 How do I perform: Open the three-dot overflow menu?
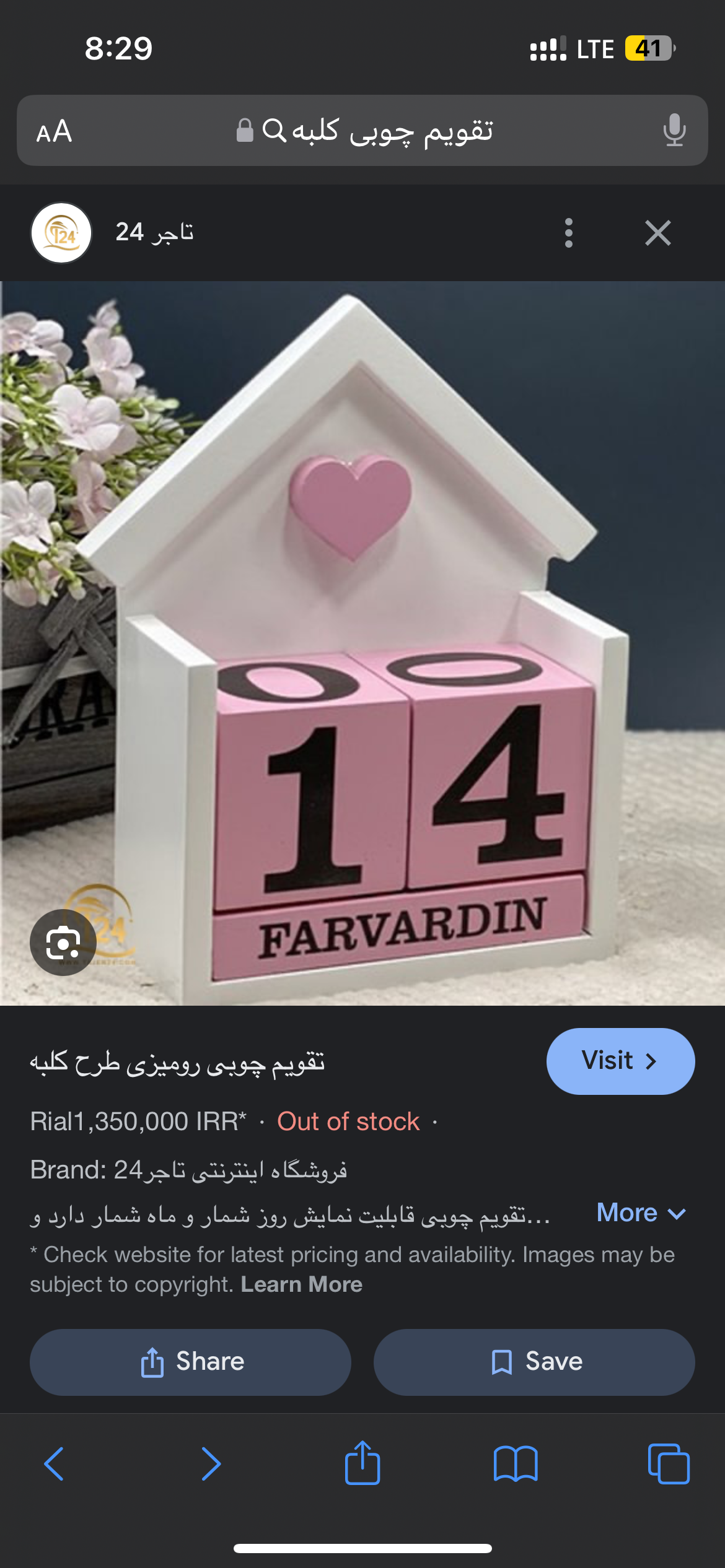click(x=568, y=233)
